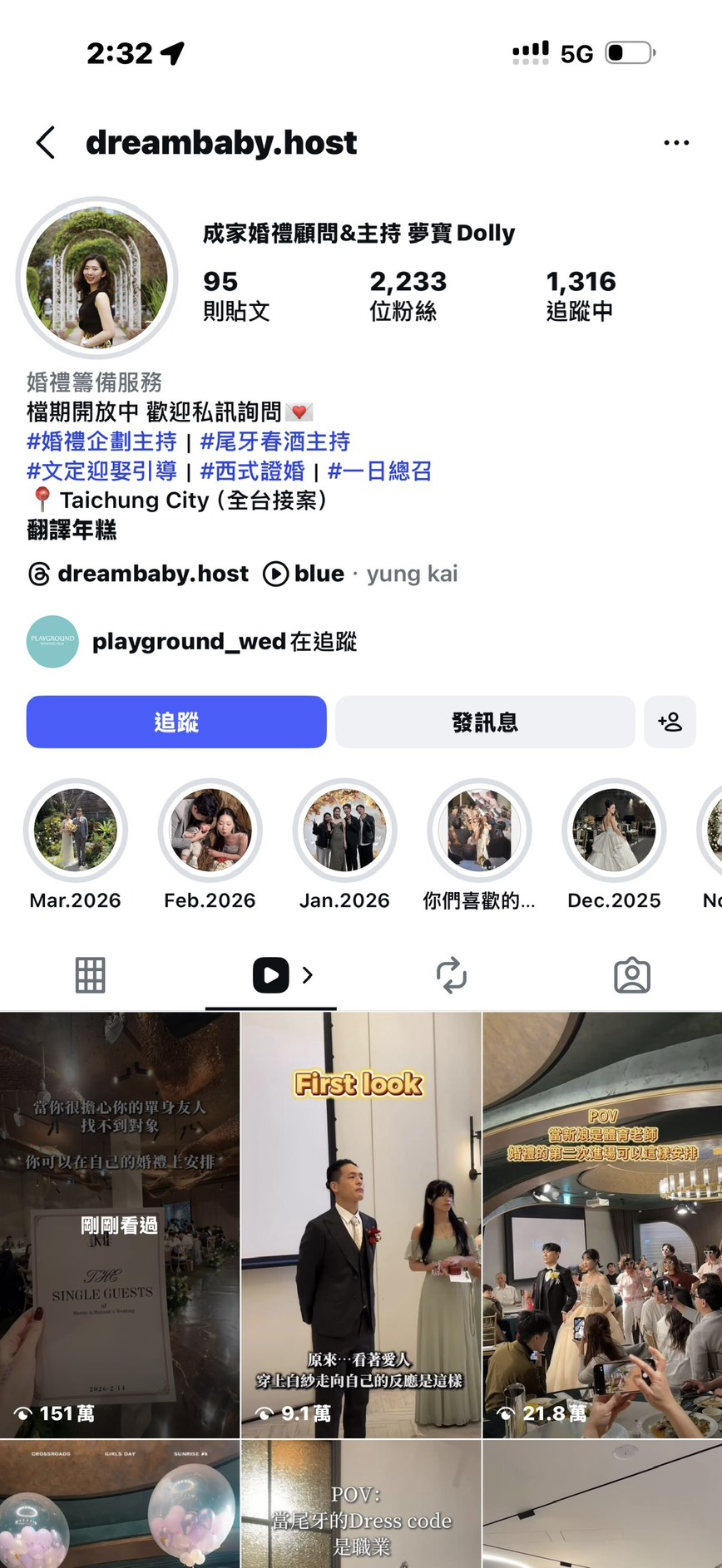Open the Dec.2025 story highlight
Image resolution: width=722 pixels, height=1568 pixels.
point(614,830)
